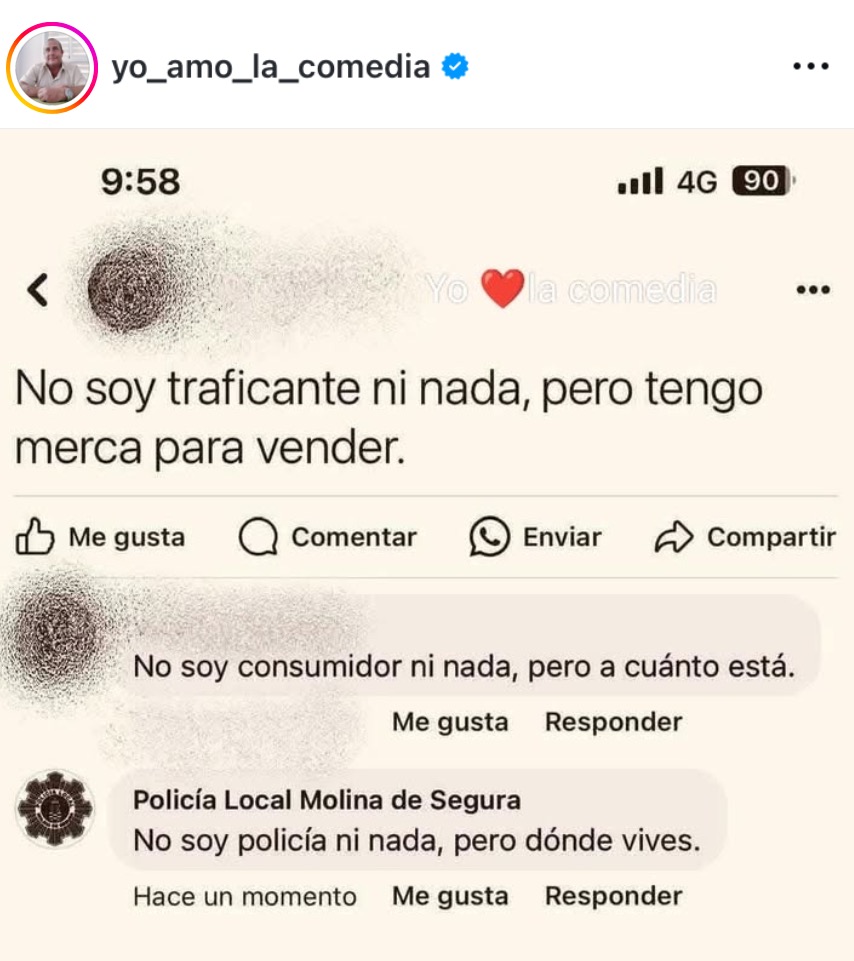The width and height of the screenshot is (854, 961).
Task: Open yo_amo_la_comedia's story from the avatar
Action: [x=51, y=67]
